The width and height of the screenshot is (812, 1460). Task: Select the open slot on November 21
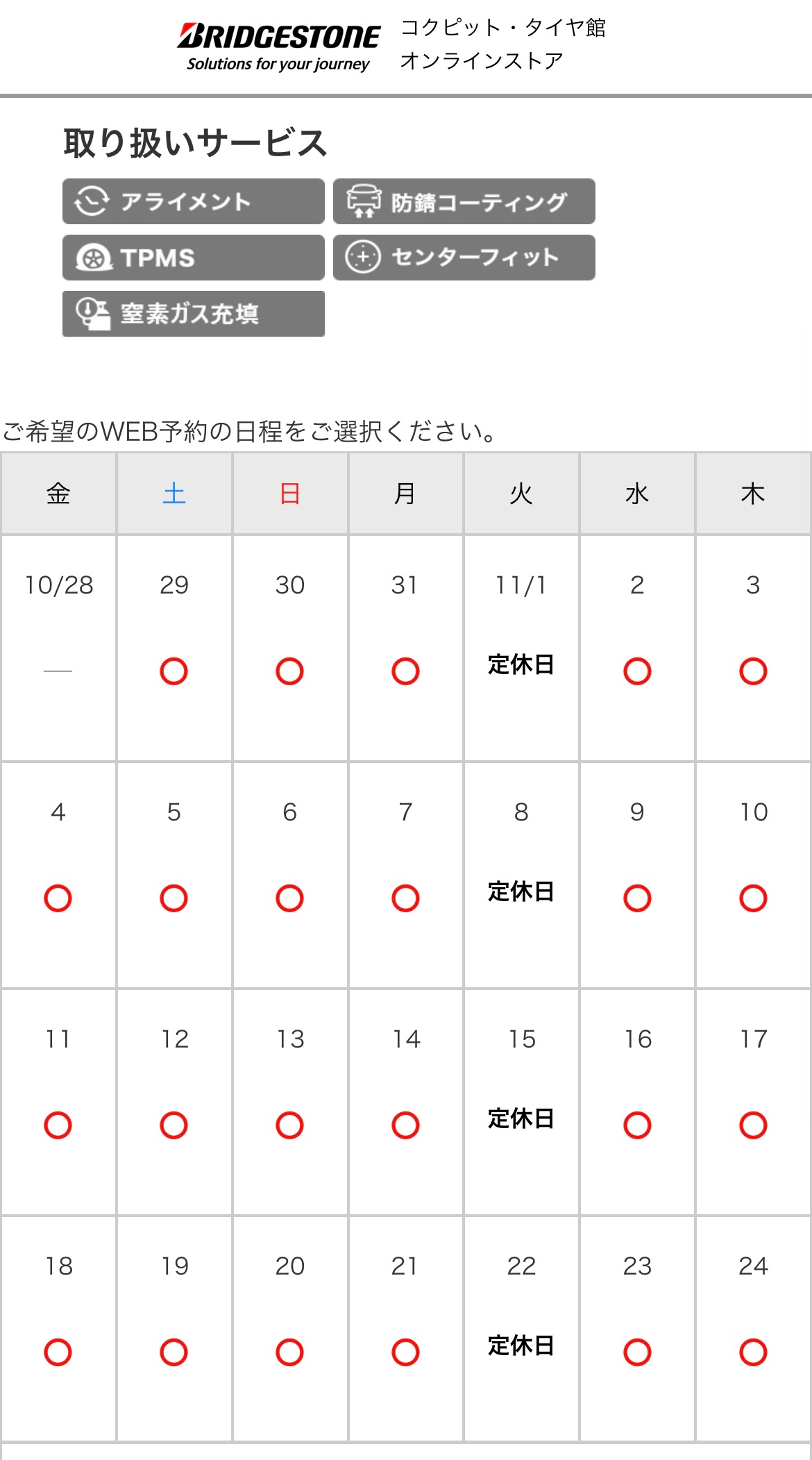coord(405,1352)
